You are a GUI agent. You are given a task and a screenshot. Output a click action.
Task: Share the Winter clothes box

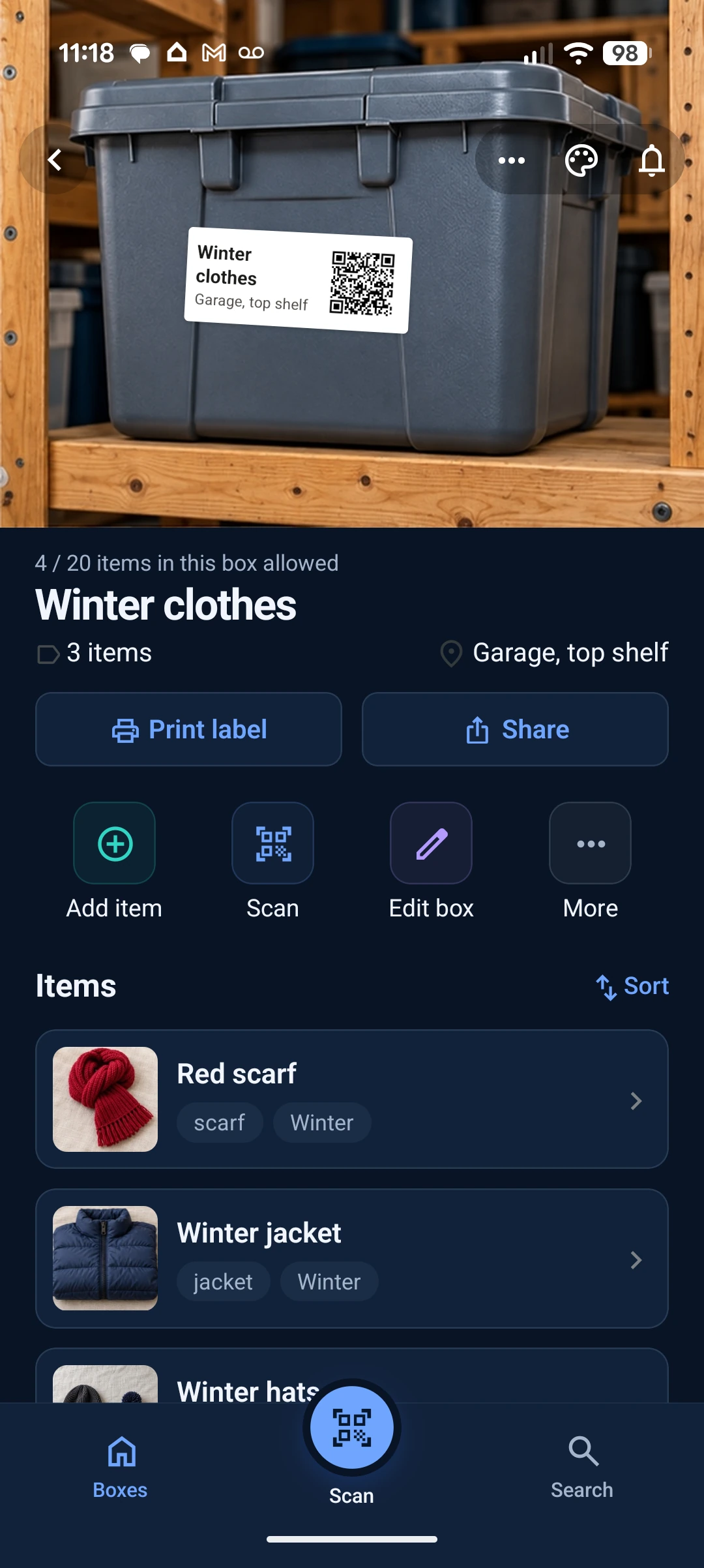(515, 729)
